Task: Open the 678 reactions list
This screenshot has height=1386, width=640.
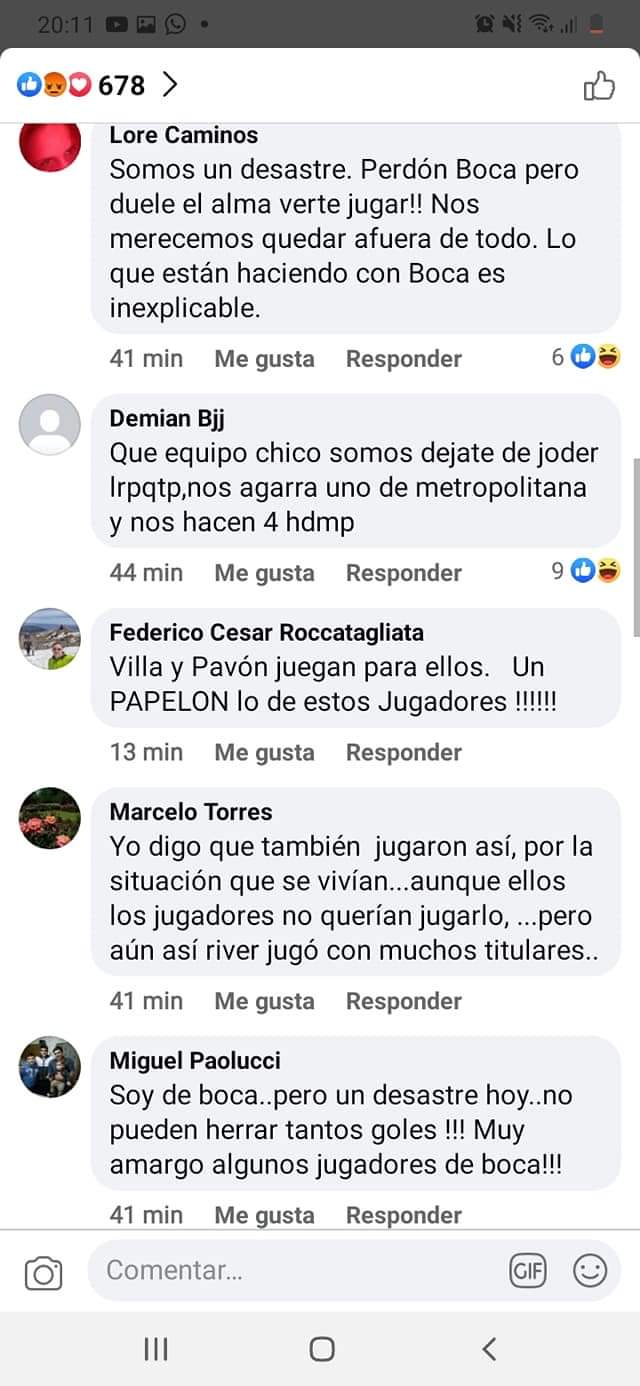Action: tap(97, 85)
